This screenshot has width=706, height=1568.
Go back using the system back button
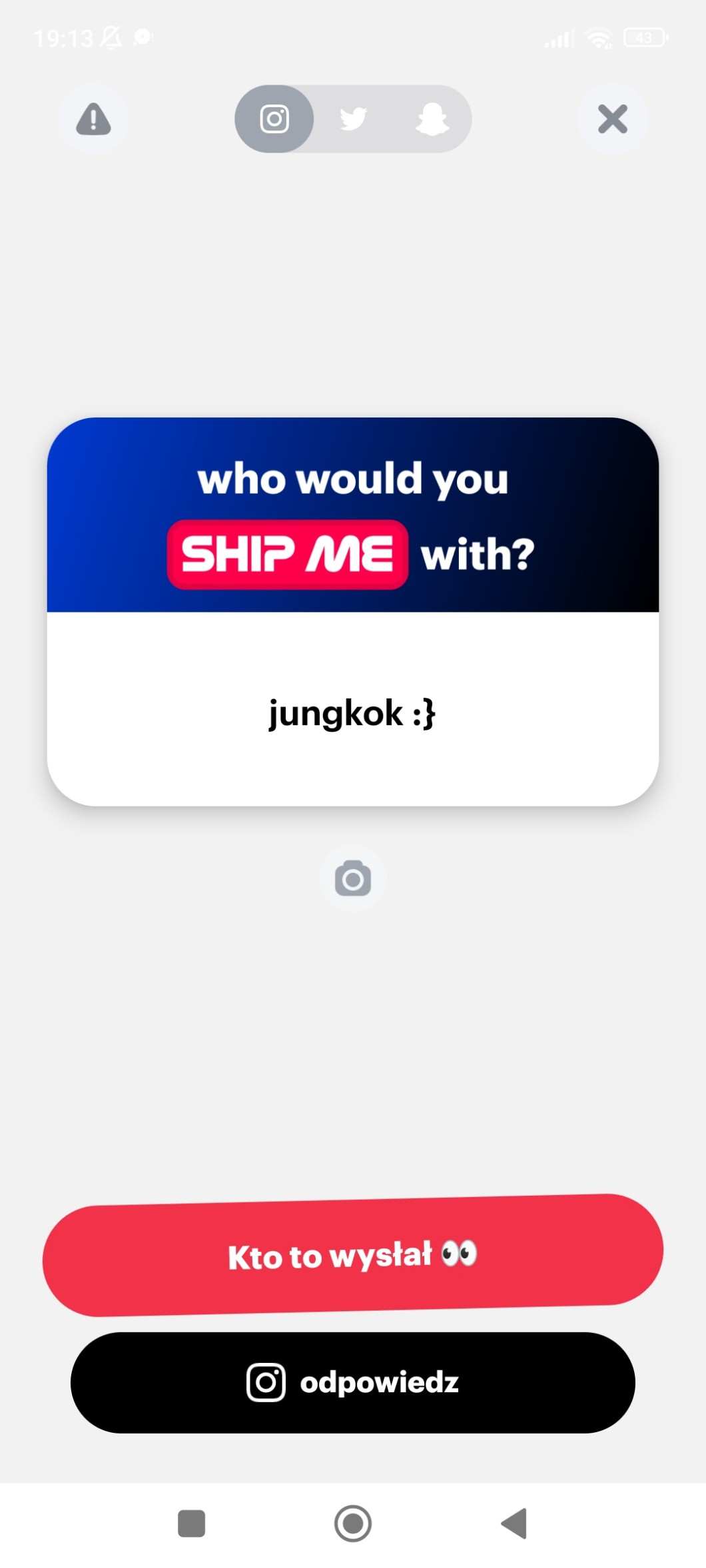(x=514, y=1523)
